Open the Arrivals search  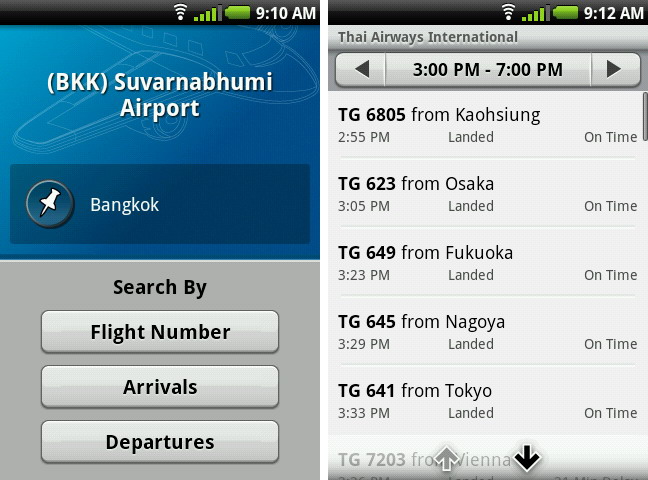click(x=160, y=387)
